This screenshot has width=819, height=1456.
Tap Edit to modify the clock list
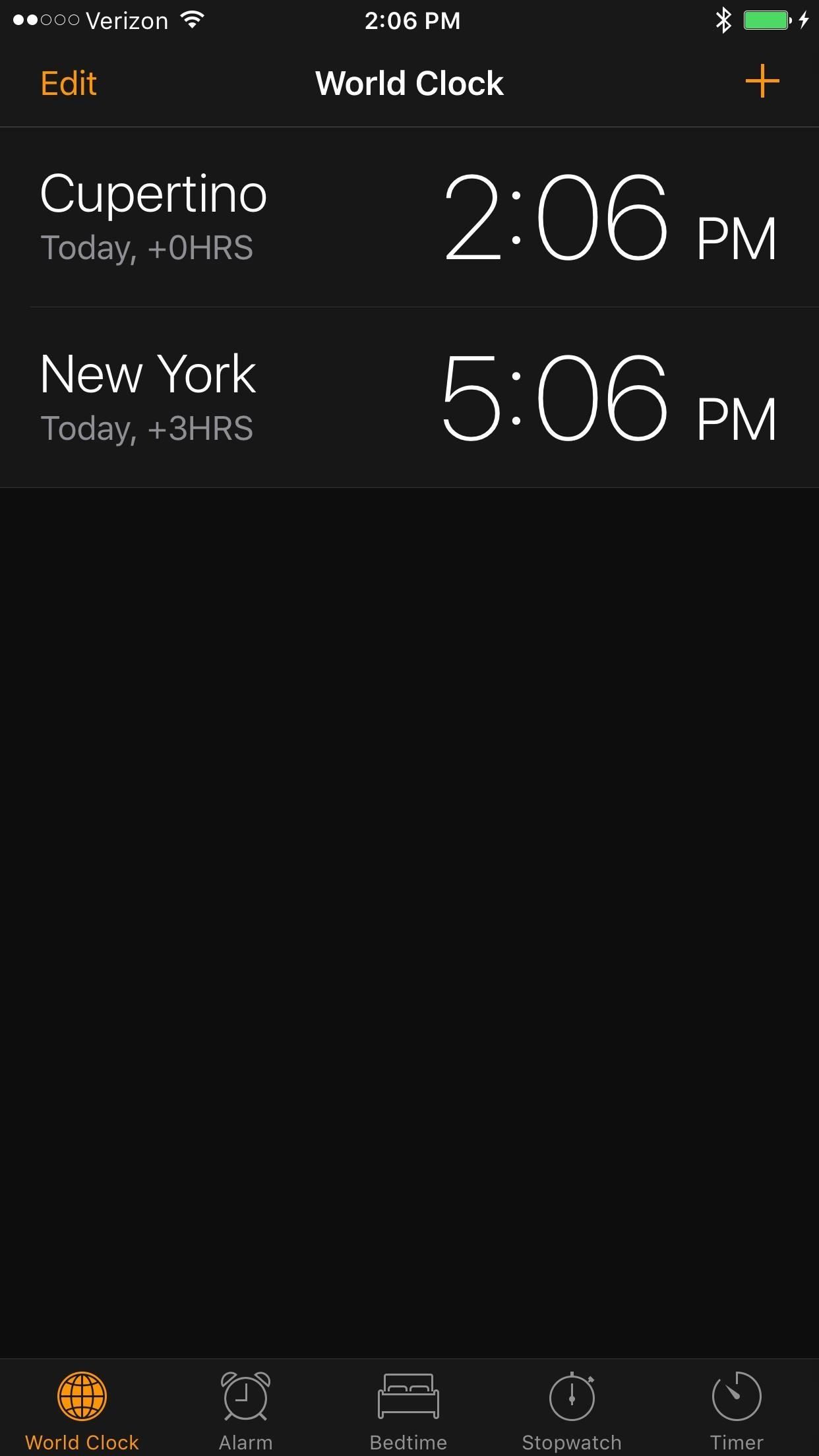coord(69,84)
